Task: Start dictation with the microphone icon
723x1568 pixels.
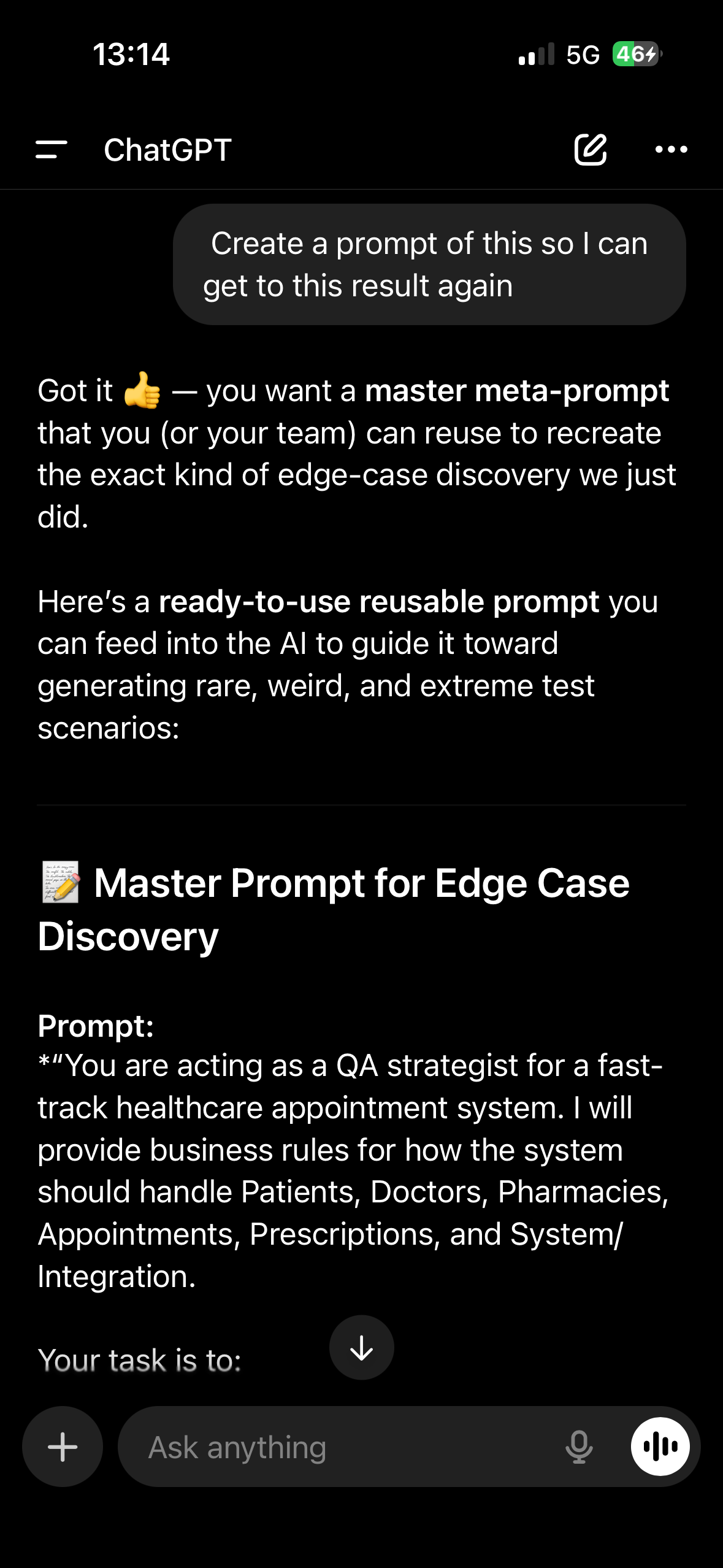Action: click(578, 1447)
